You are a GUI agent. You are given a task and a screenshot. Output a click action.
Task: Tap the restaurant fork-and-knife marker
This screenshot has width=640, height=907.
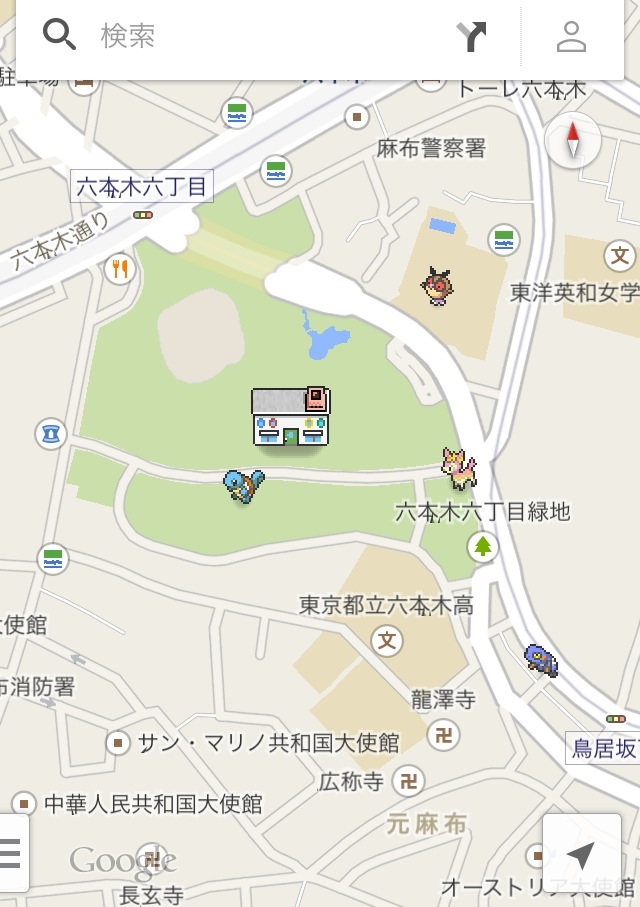120,268
